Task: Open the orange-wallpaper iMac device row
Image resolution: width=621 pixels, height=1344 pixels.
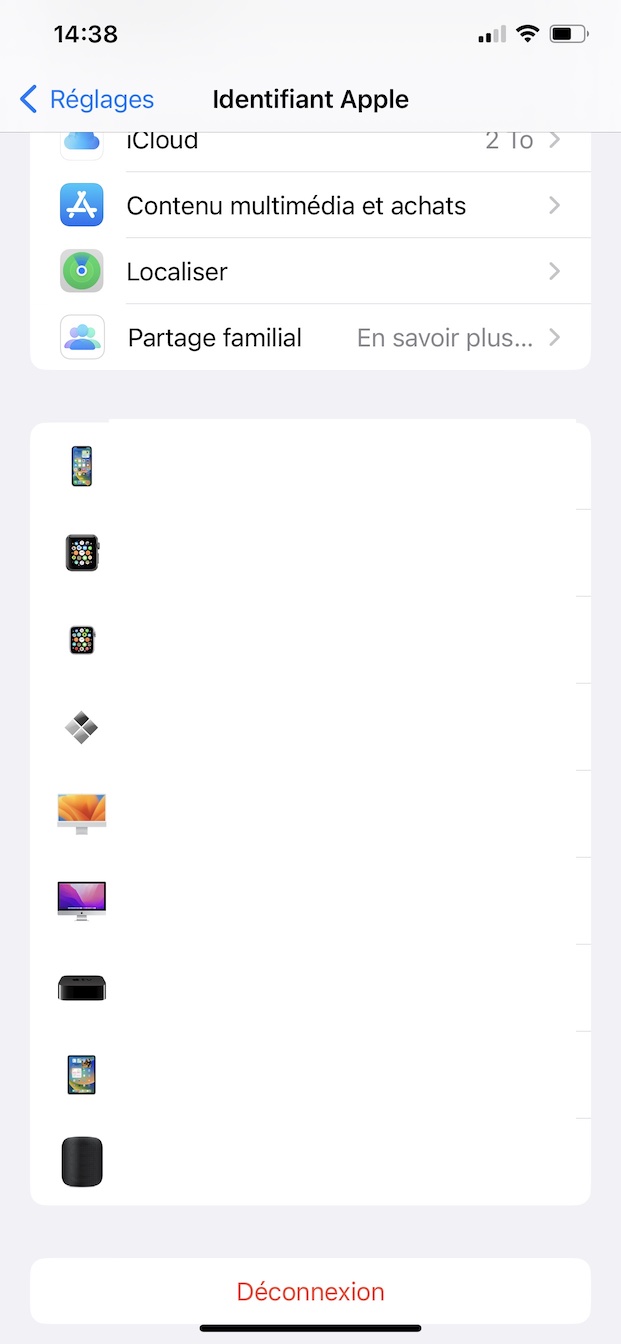Action: [310, 814]
